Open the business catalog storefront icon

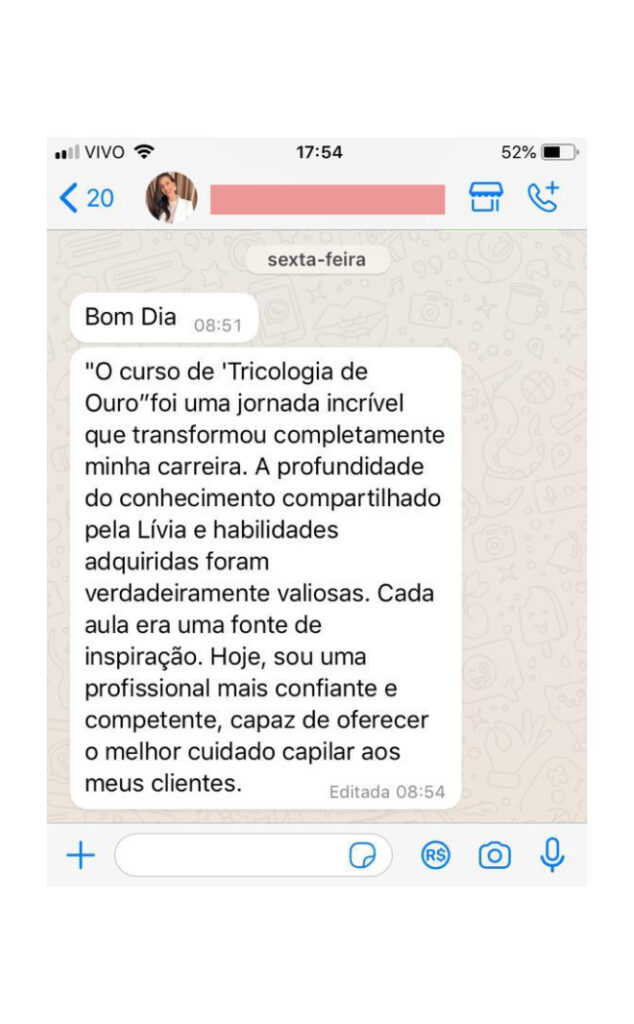click(486, 197)
